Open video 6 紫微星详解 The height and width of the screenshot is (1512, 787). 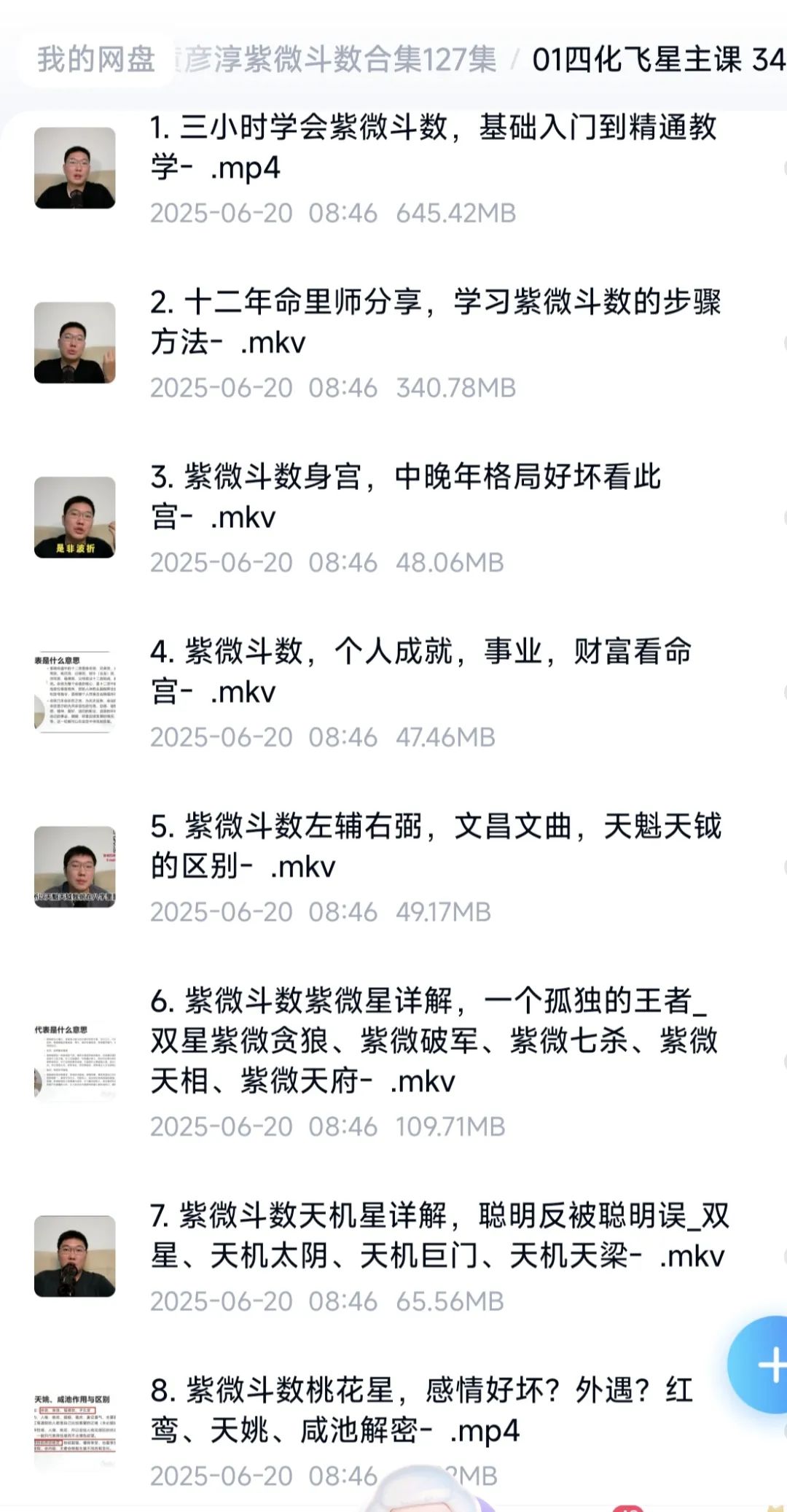click(434, 1041)
